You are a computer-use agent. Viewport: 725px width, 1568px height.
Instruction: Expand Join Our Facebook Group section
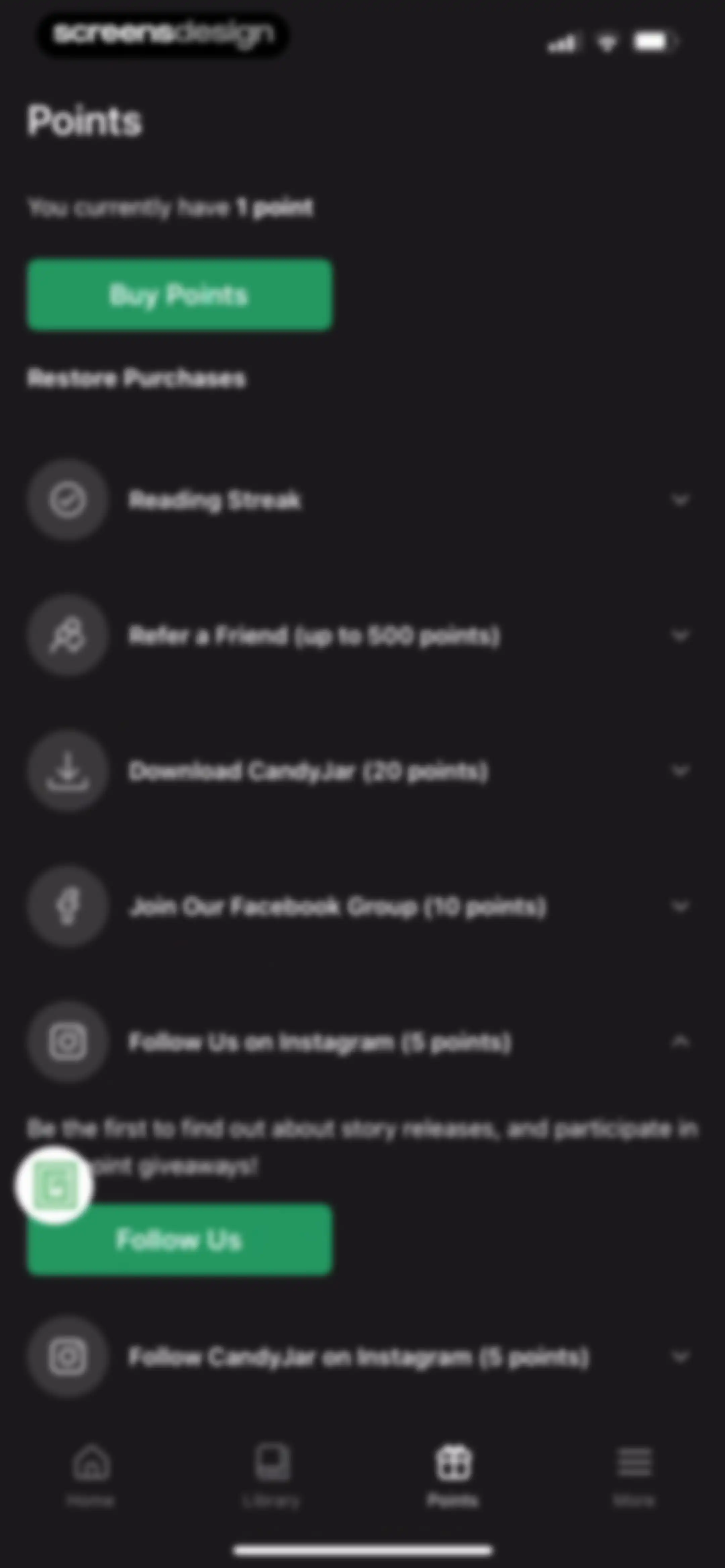[362, 907]
